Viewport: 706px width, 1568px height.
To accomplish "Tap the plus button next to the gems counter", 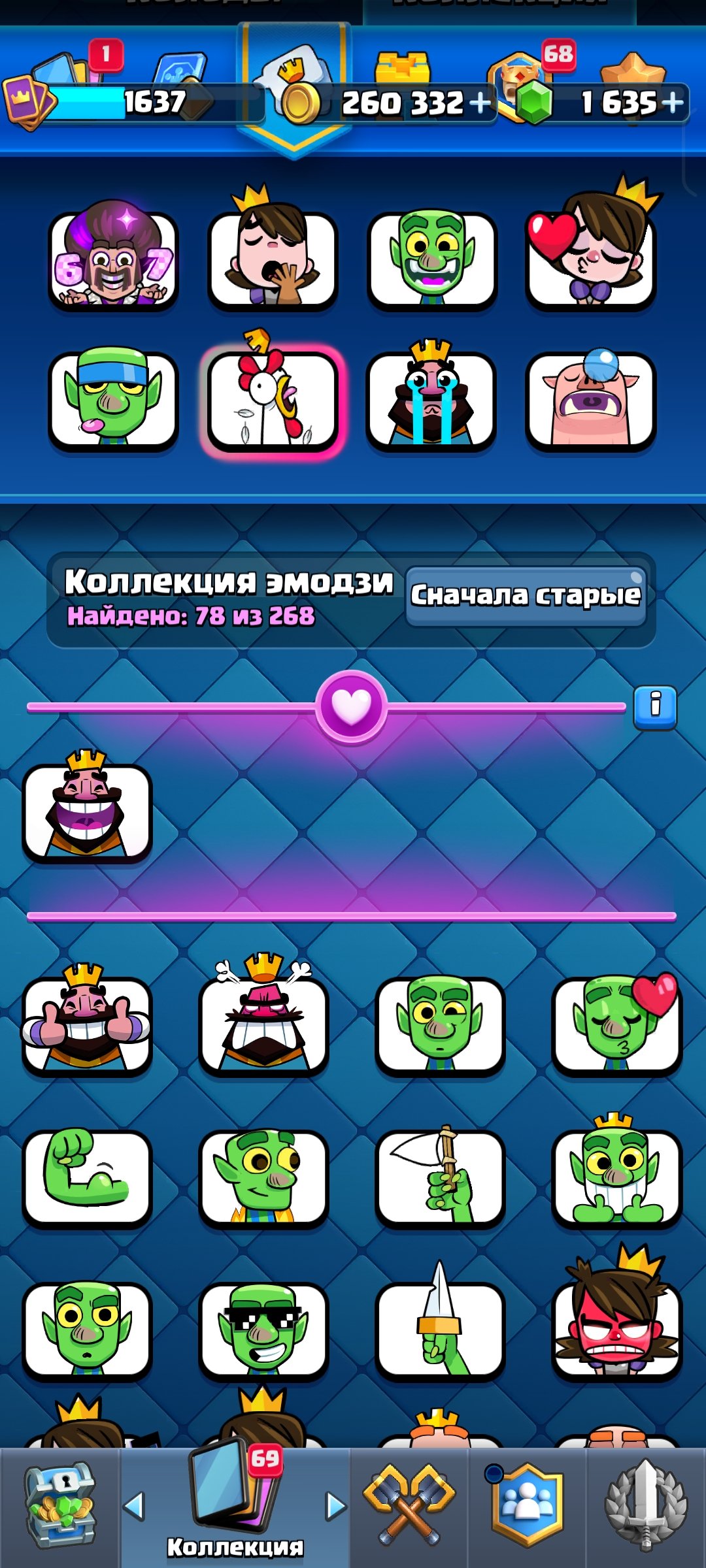I will [x=671, y=103].
